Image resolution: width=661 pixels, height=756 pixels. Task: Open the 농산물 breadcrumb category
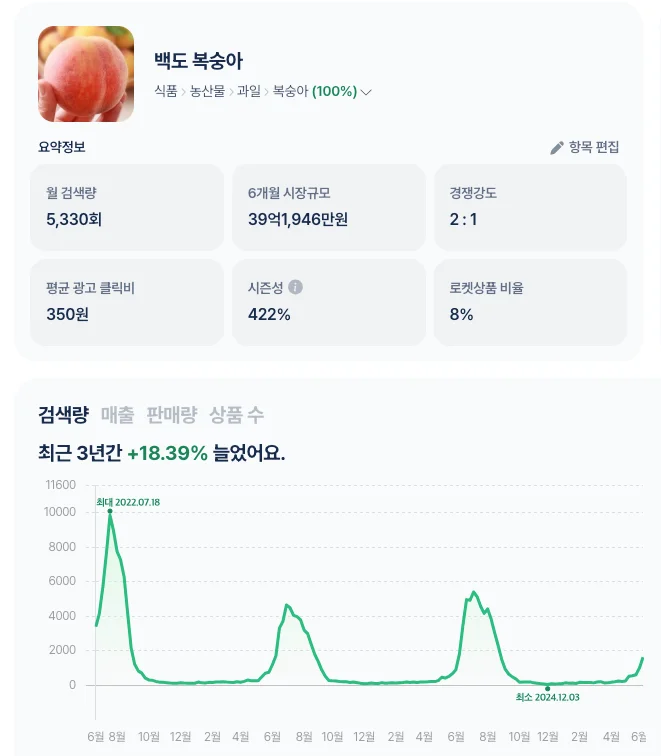point(207,92)
